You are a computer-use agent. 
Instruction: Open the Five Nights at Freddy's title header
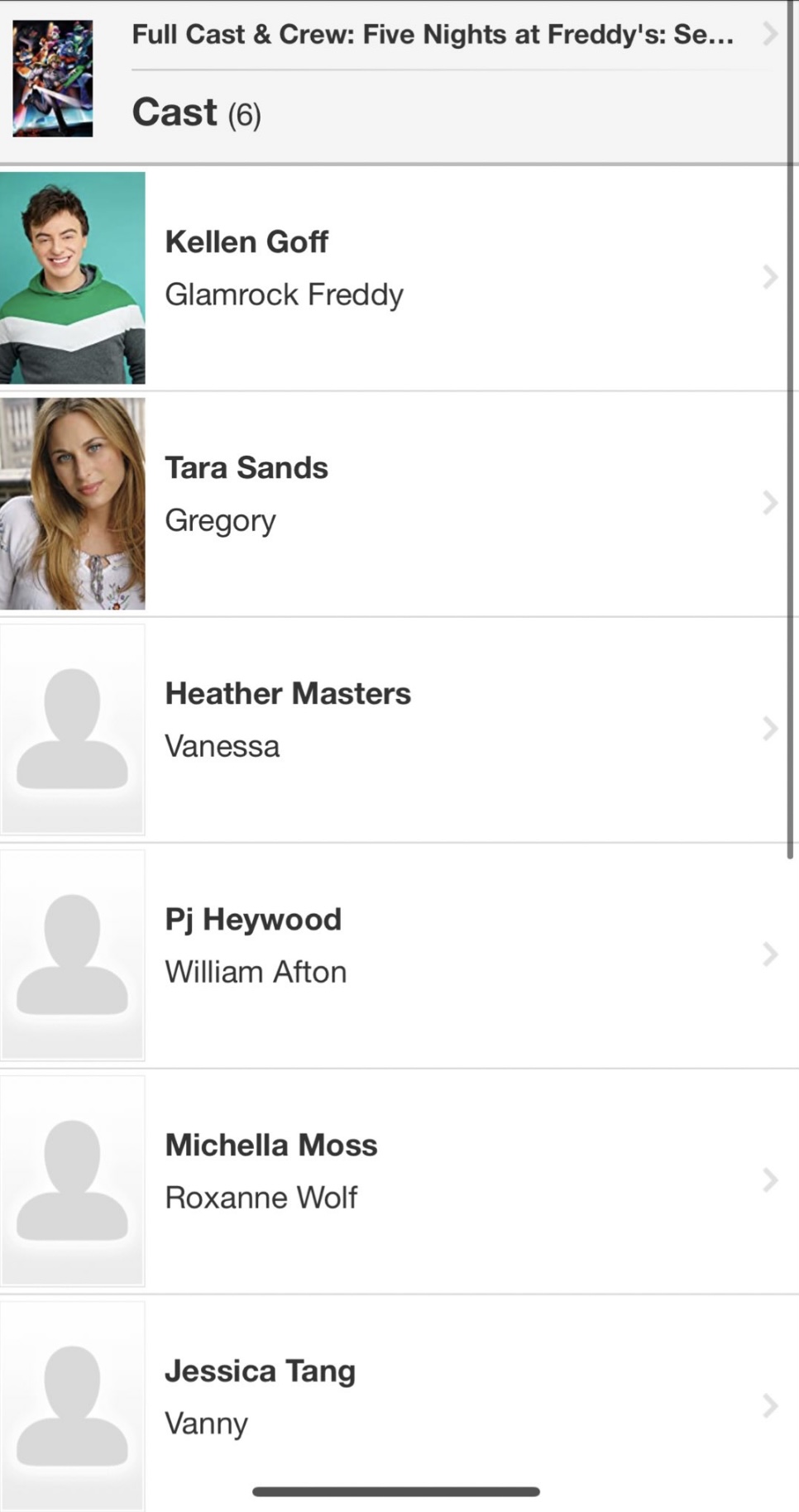[433, 35]
